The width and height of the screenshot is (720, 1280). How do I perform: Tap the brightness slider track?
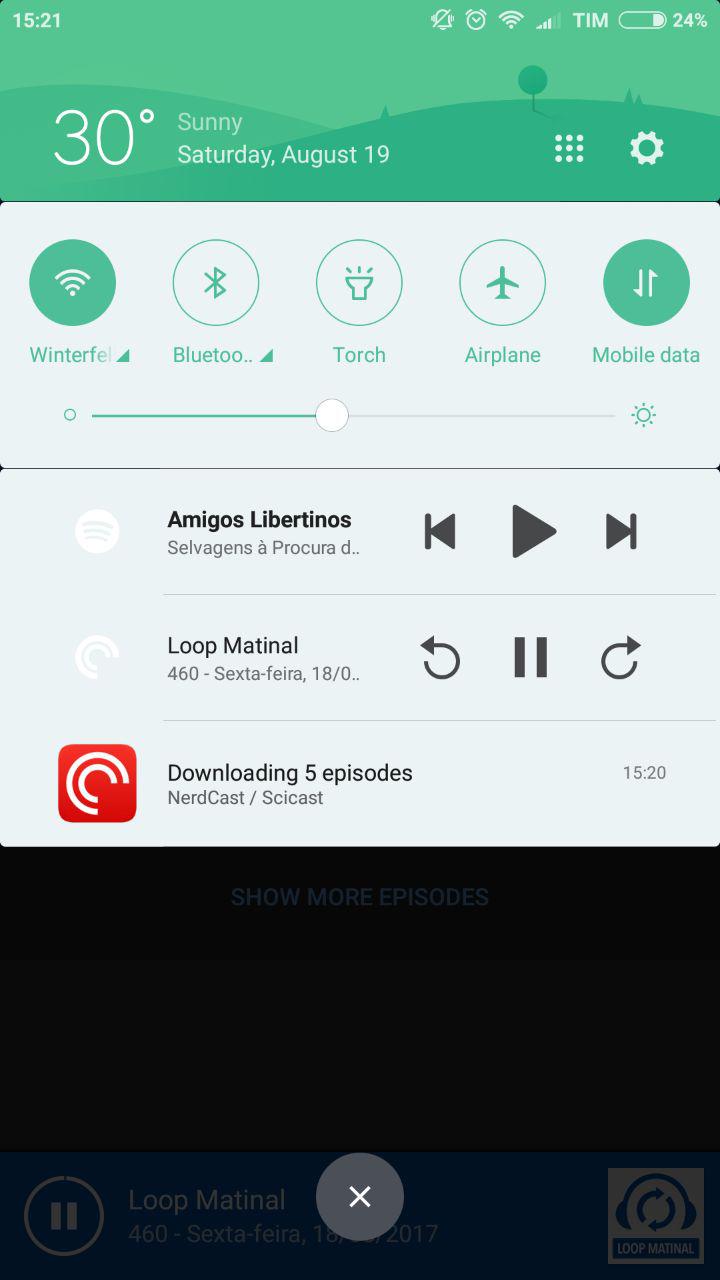pos(353,415)
